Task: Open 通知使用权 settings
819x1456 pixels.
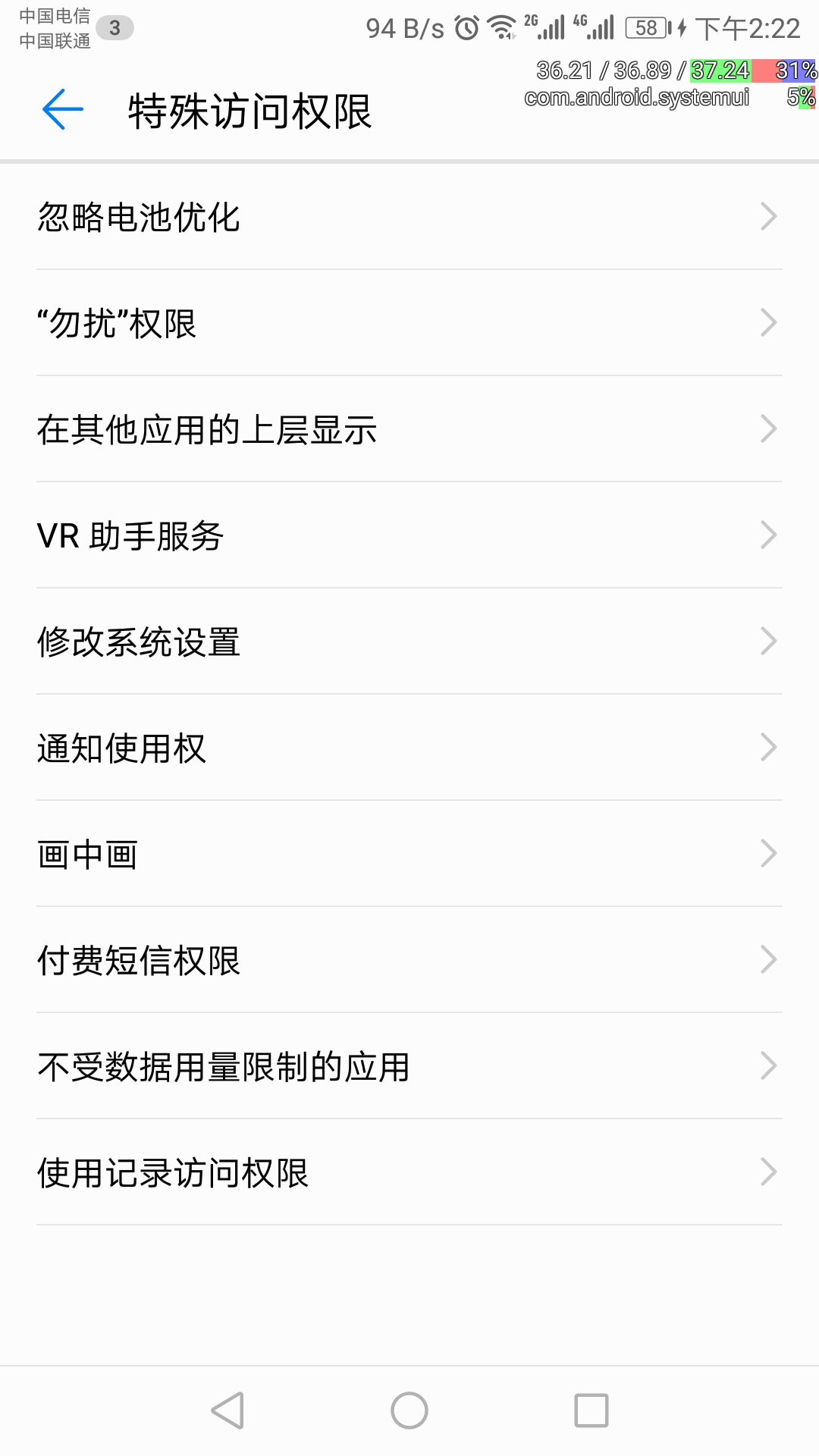Action: (409, 748)
